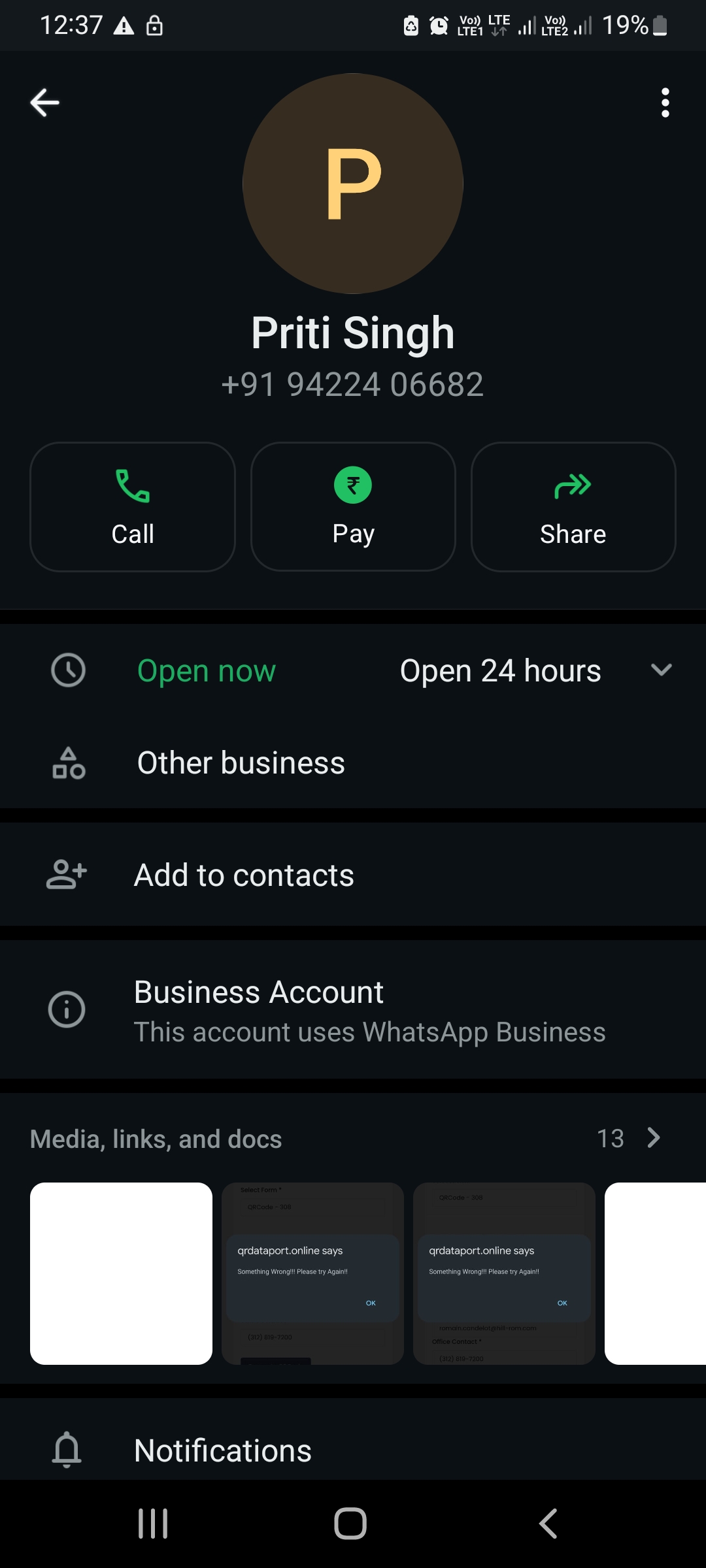Open the three-dot overflow menu
This screenshot has width=706, height=1568.
click(665, 103)
